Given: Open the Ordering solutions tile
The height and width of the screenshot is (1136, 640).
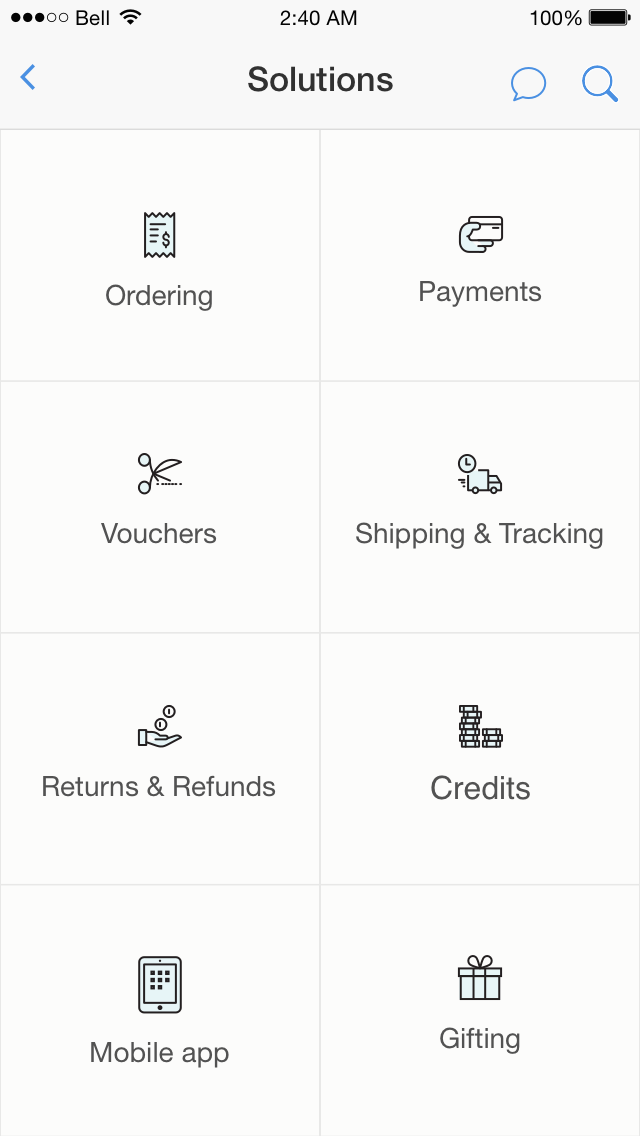Looking at the screenshot, I should pyautogui.click(x=160, y=256).
